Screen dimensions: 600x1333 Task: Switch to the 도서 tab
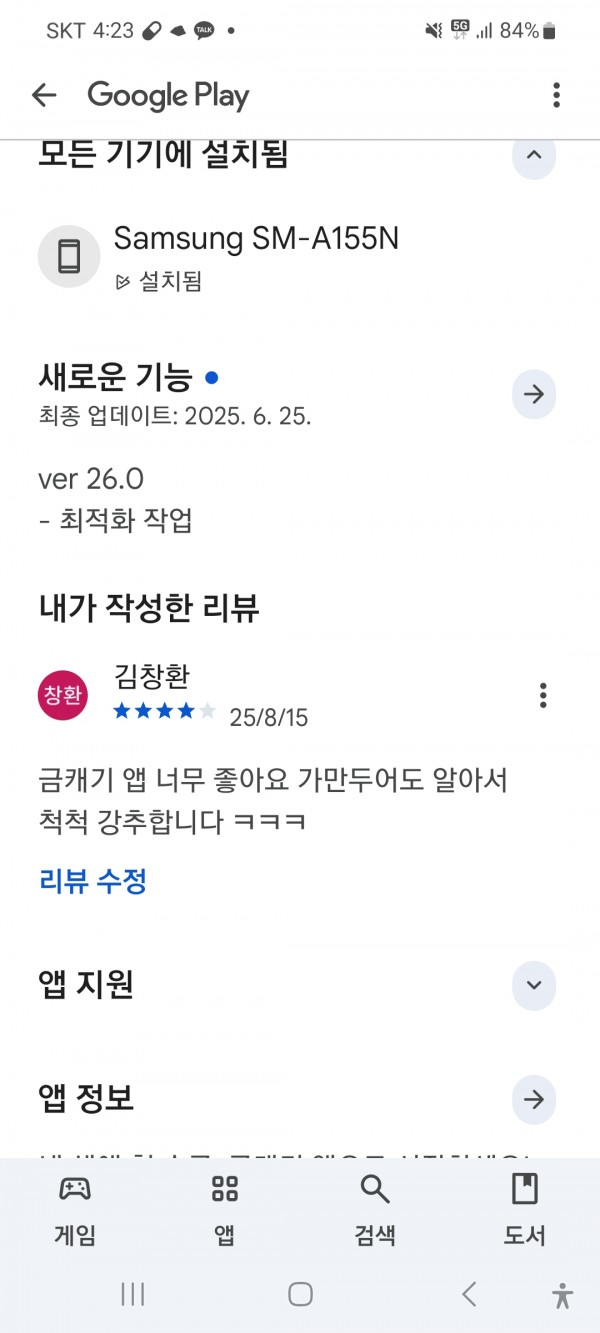tap(525, 1210)
